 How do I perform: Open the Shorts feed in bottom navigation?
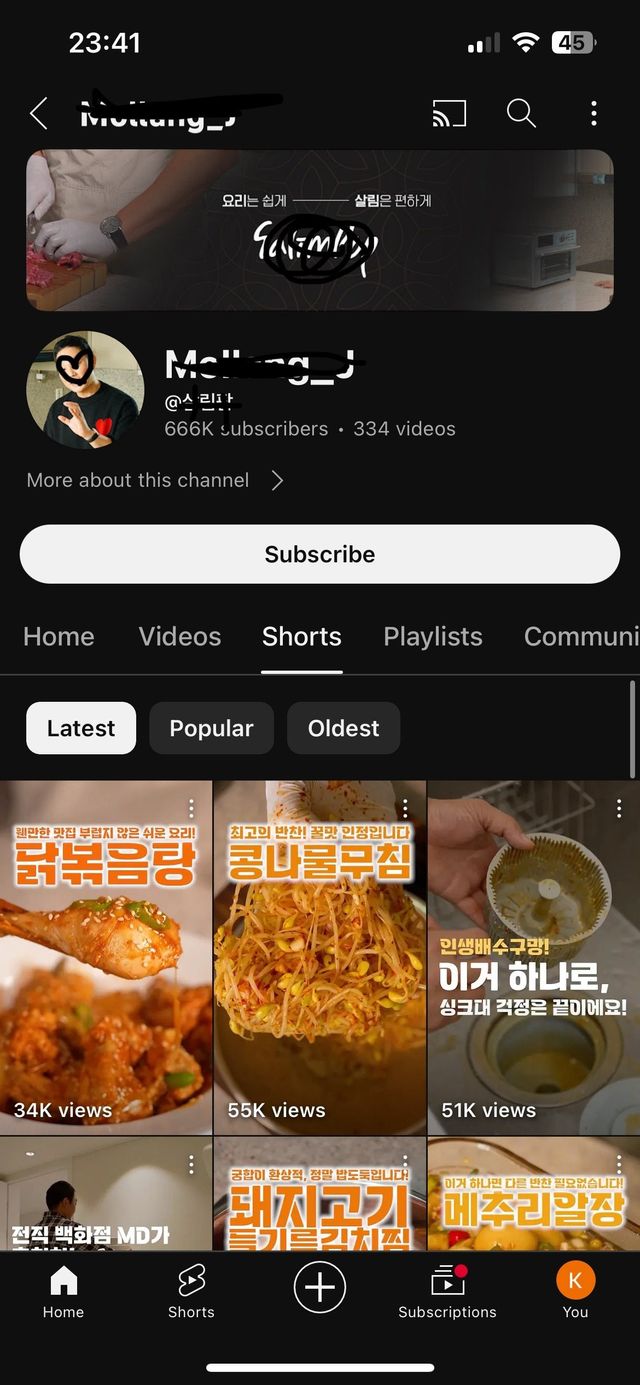[191, 1292]
